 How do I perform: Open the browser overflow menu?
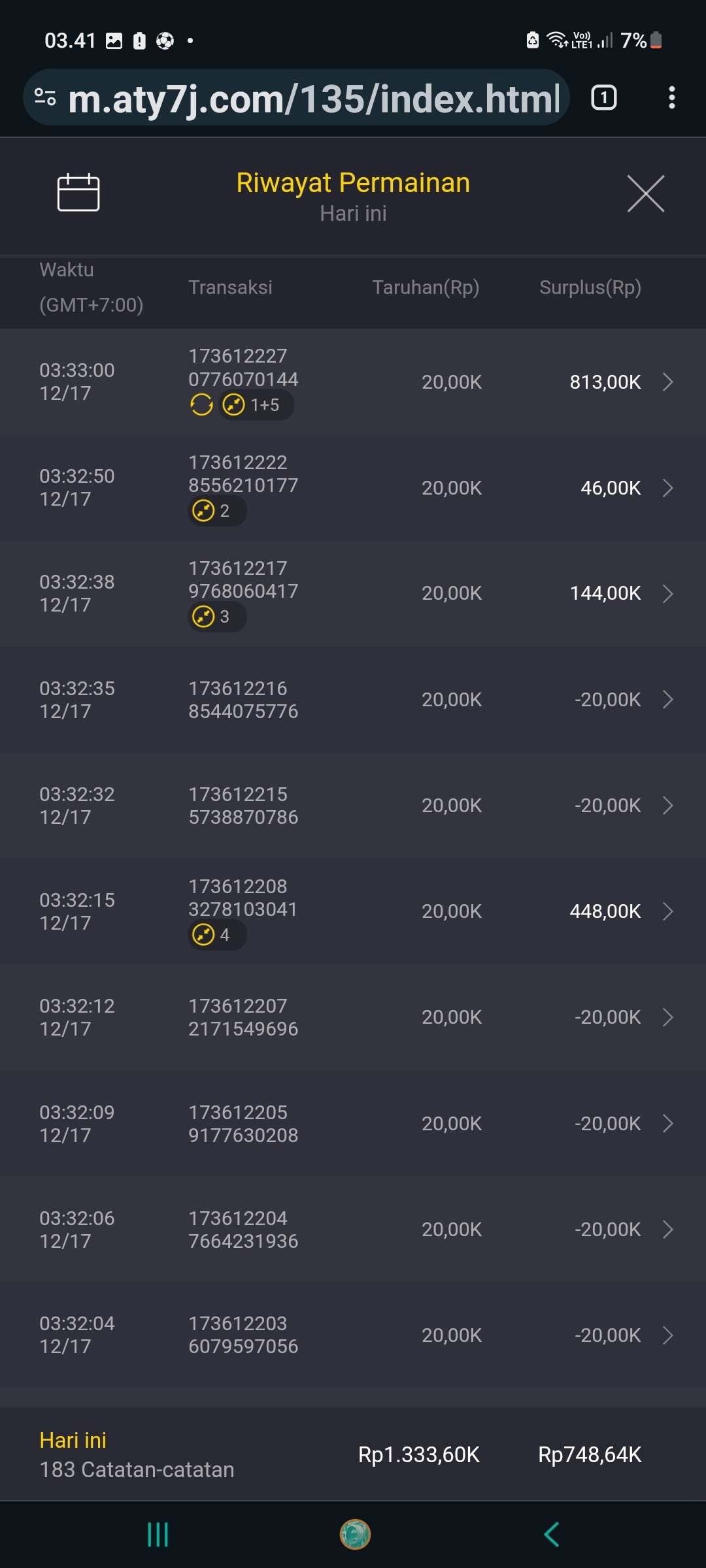point(671,98)
